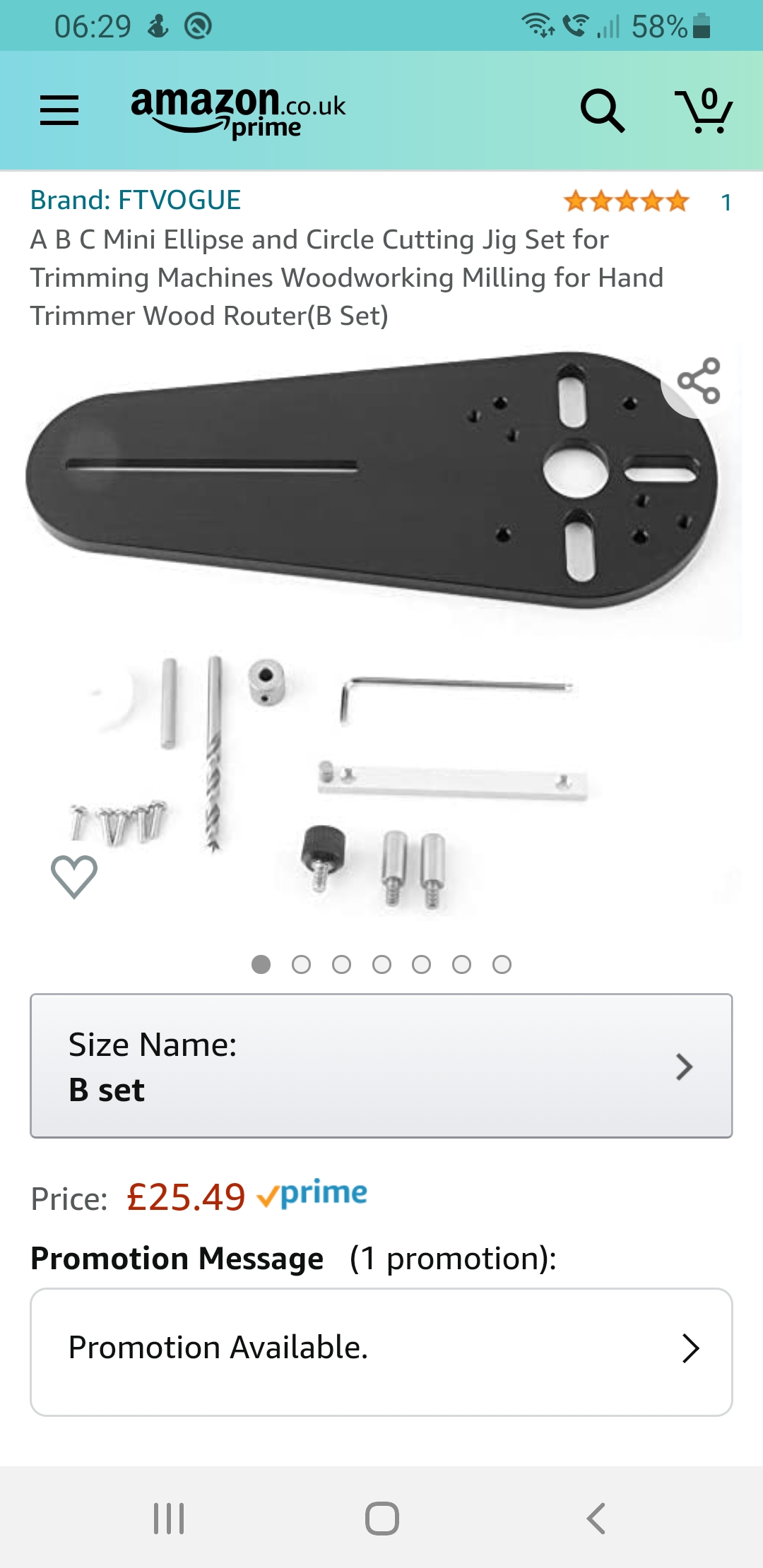Go to the home screen

click(382, 1518)
